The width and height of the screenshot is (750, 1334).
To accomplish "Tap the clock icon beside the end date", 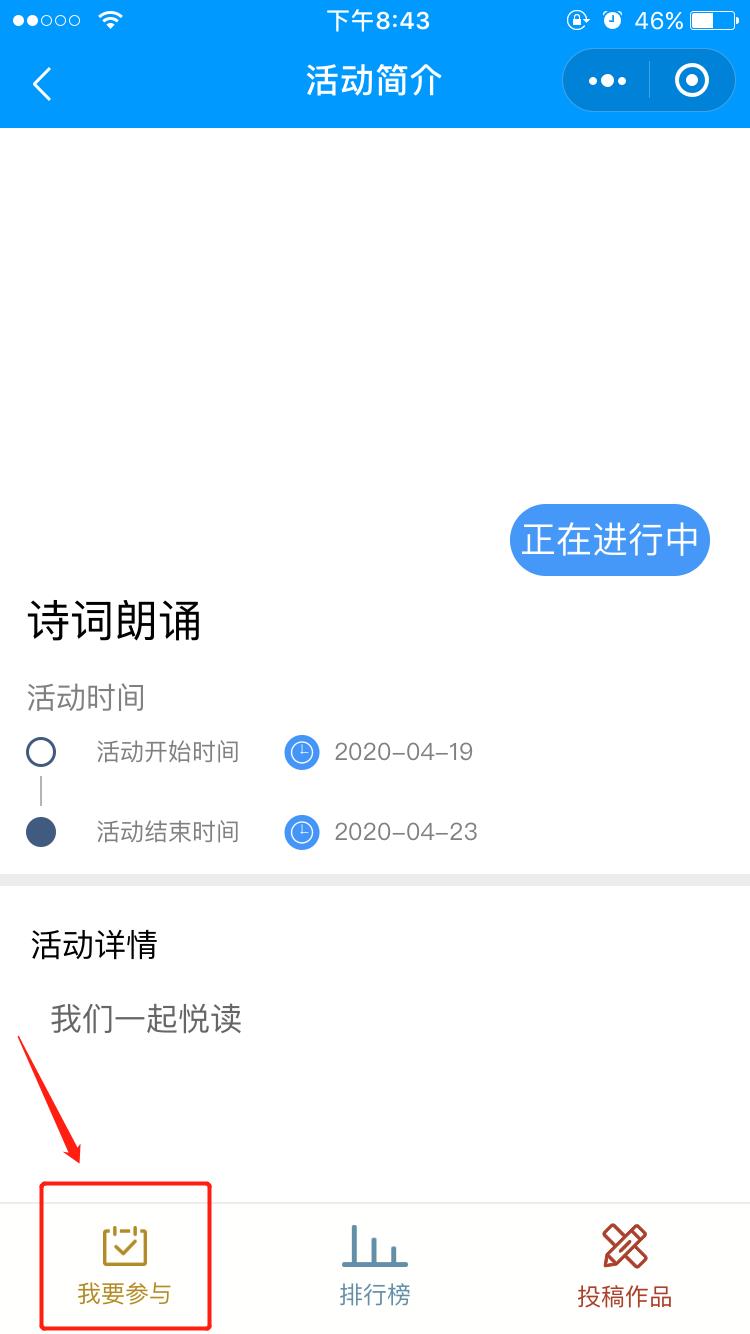I will 301,832.
